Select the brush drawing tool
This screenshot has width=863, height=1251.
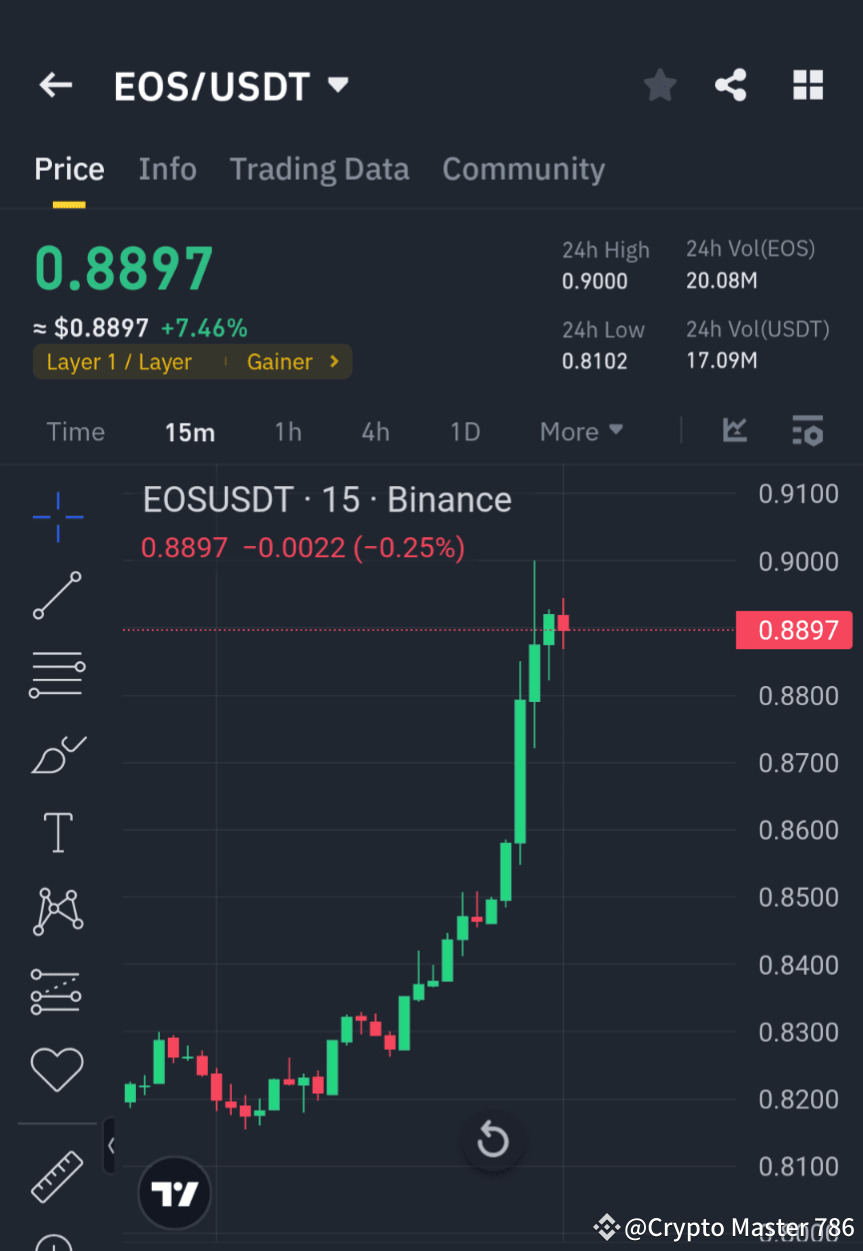click(57, 755)
